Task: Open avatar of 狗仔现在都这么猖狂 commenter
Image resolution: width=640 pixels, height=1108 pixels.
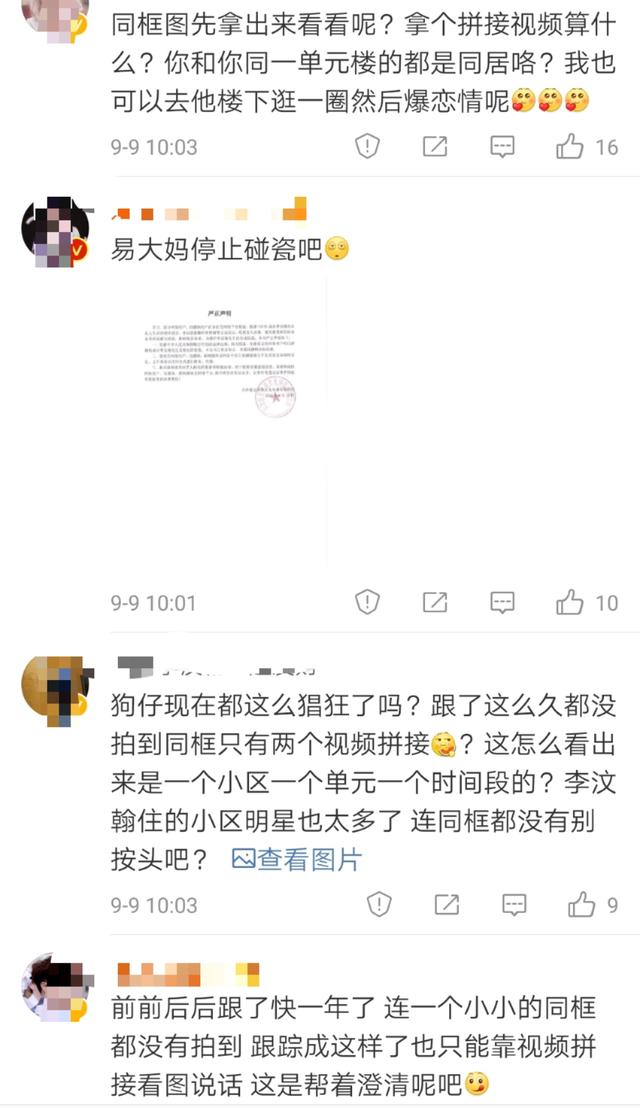Action: click(52, 691)
